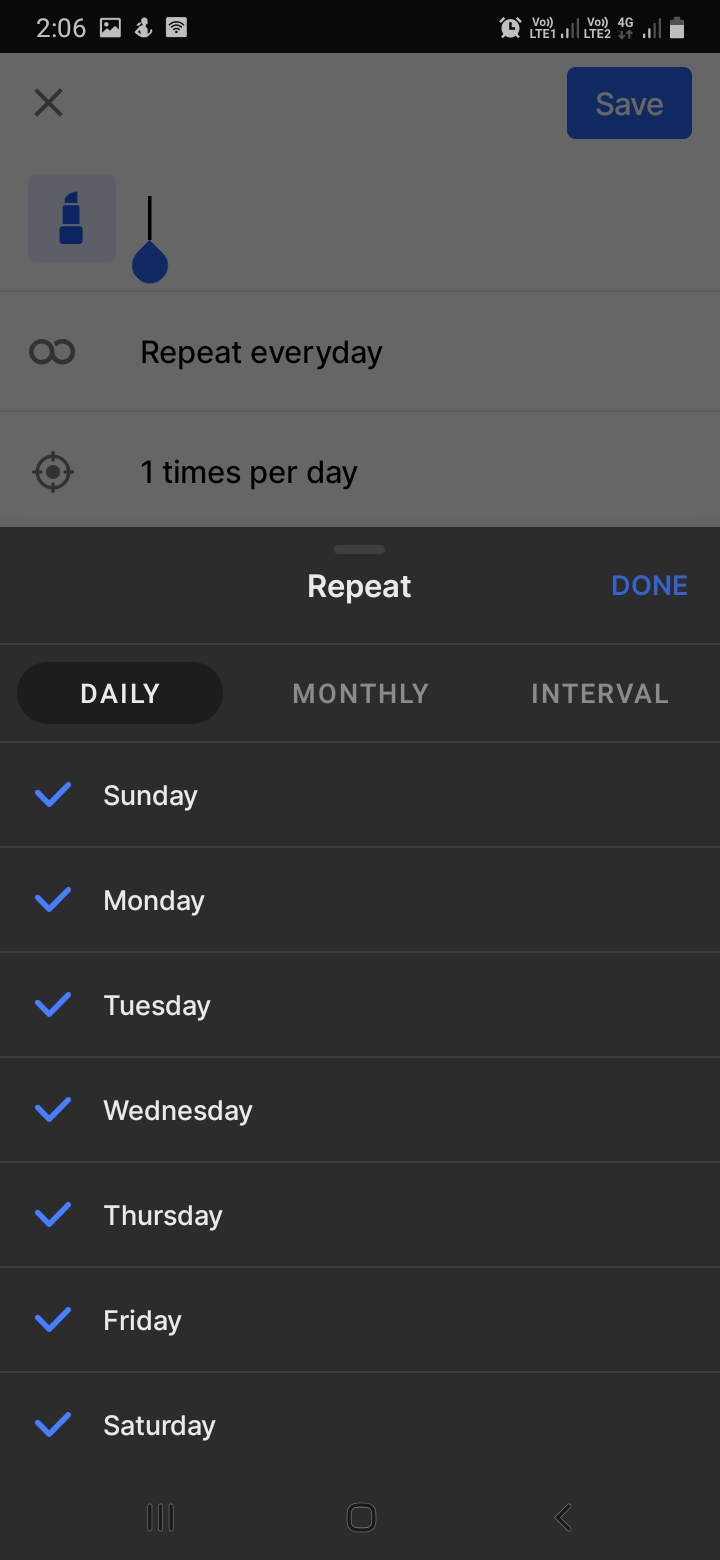Screen dimensions: 720x1560
Task: Uncheck Sunday
Action: tap(360, 795)
